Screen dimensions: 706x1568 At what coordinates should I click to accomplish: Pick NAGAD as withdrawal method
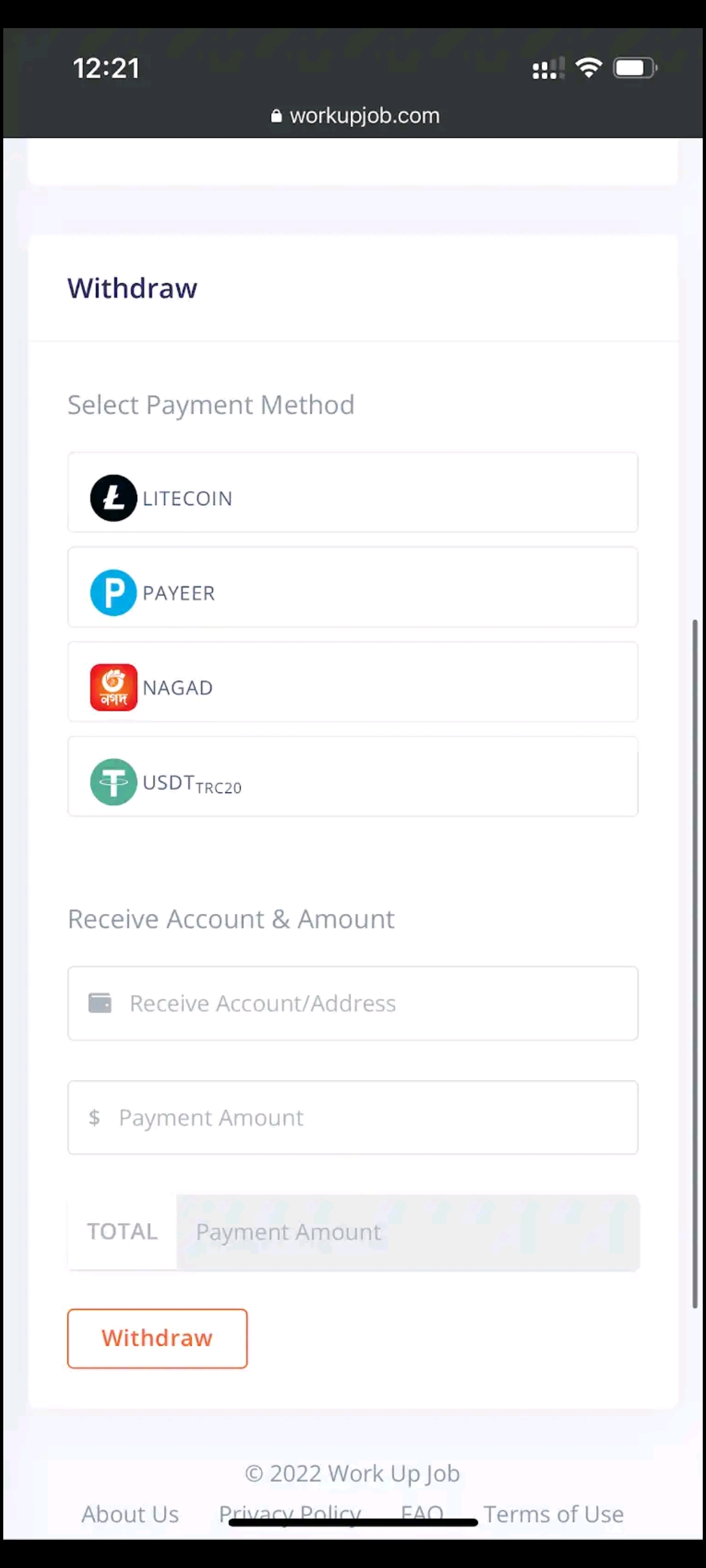coord(353,681)
